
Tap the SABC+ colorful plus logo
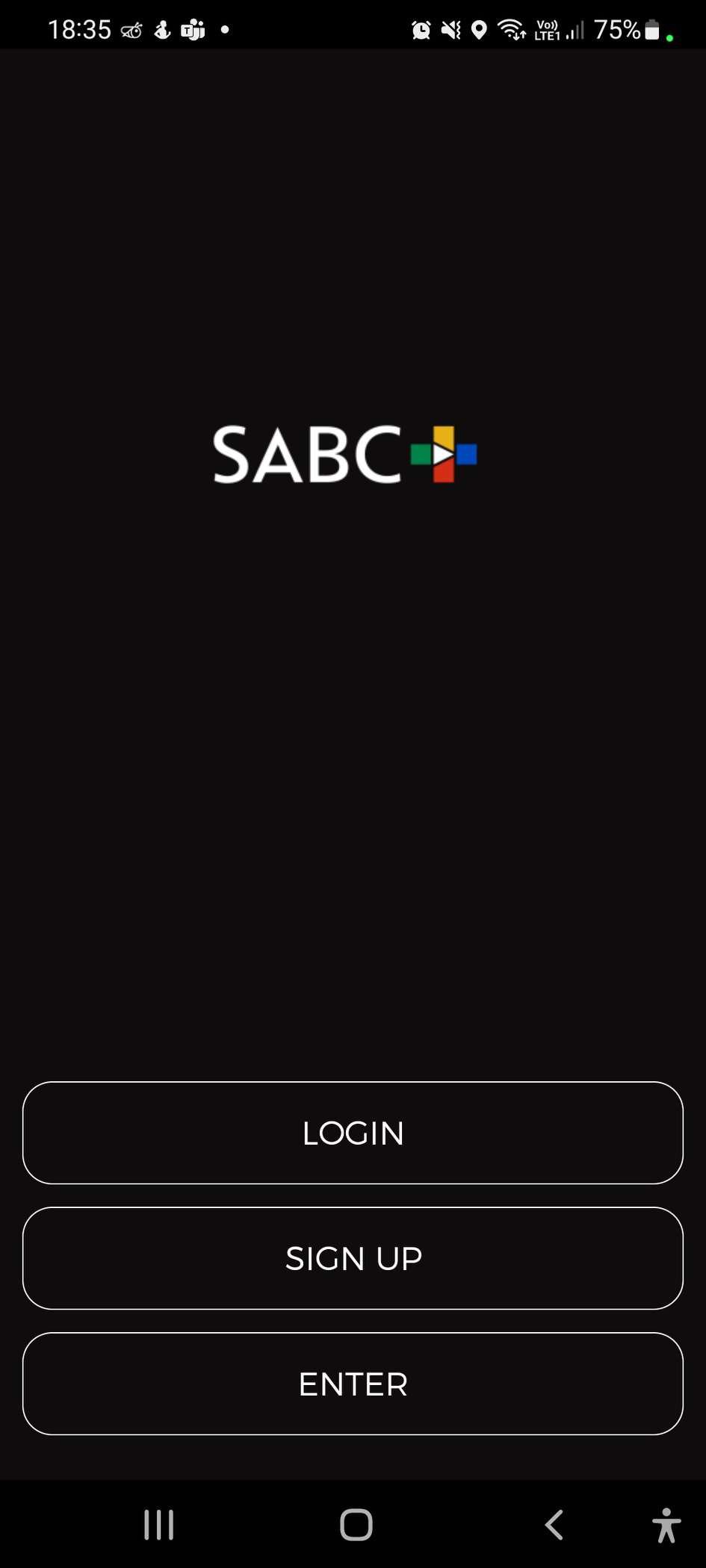(444, 453)
